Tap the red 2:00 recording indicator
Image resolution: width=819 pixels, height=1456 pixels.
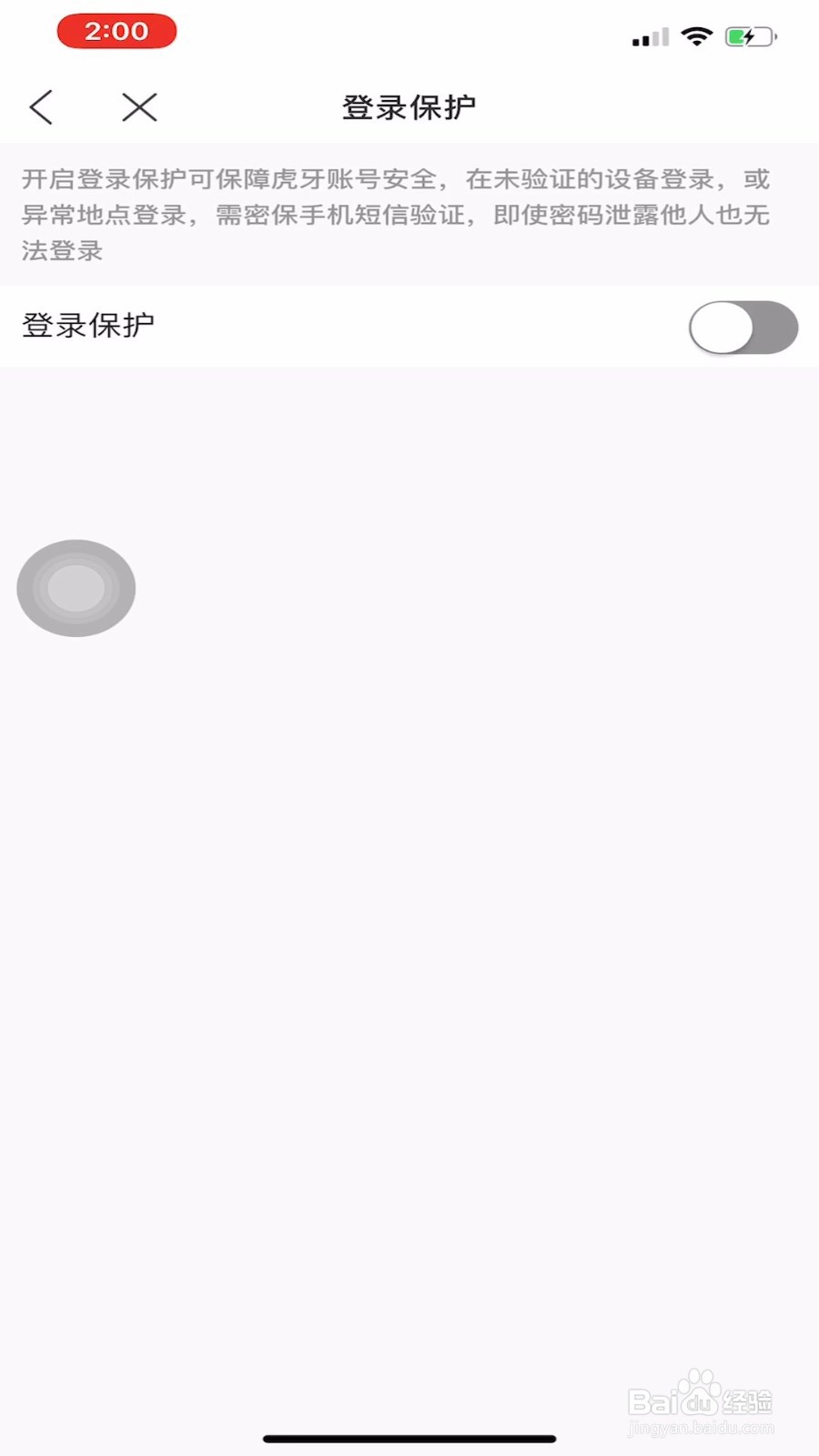tap(116, 30)
